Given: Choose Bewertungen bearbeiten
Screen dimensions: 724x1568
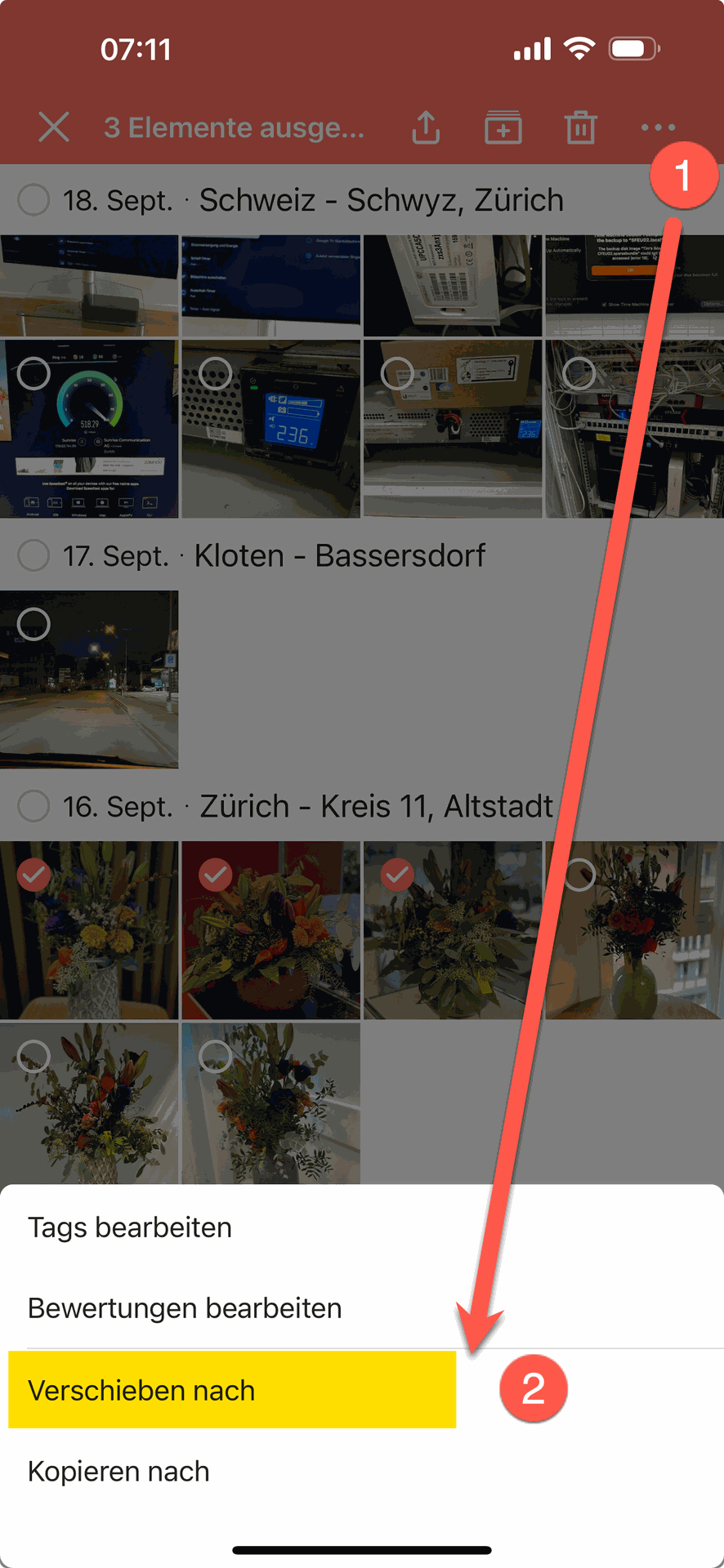Looking at the screenshot, I should [x=185, y=1308].
